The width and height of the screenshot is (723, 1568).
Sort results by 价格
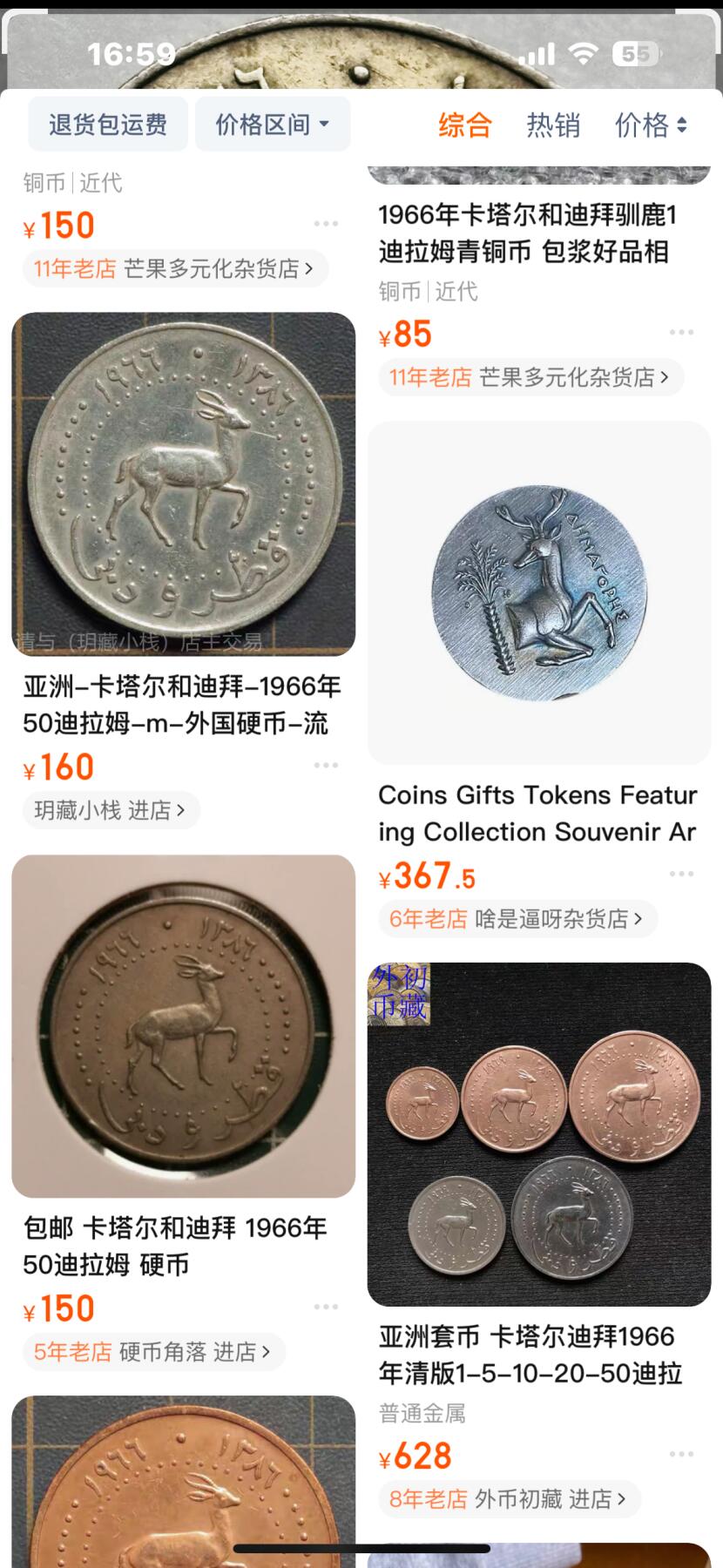[651, 125]
